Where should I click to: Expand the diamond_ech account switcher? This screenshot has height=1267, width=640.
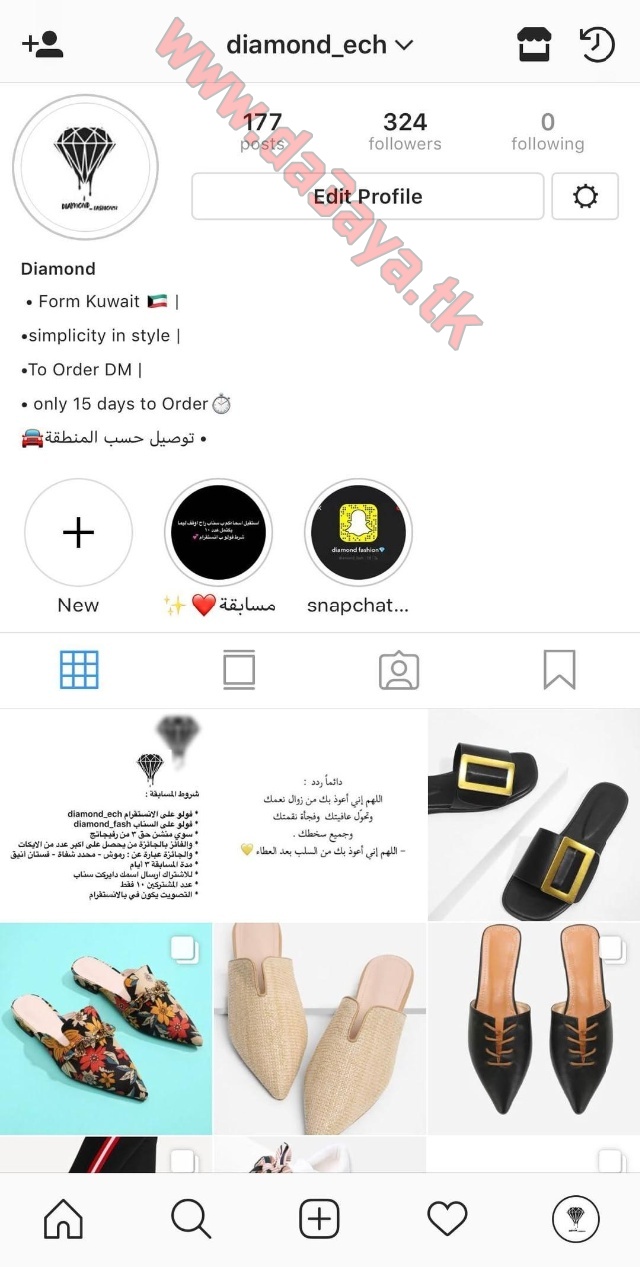pyautogui.click(x=320, y=45)
